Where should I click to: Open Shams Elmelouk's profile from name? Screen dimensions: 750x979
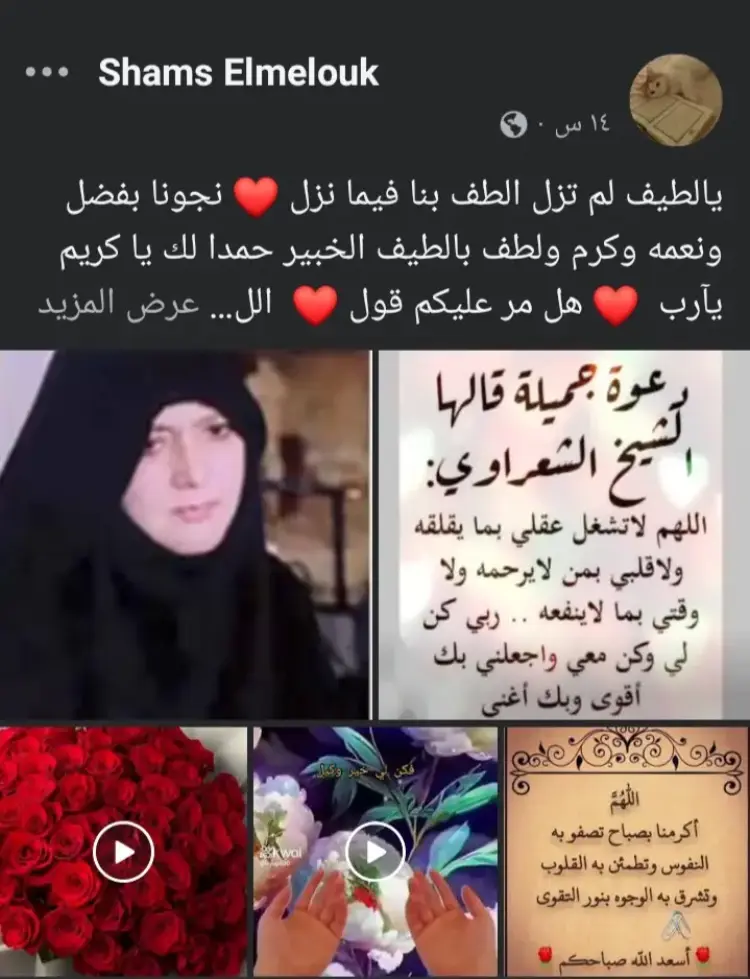(x=238, y=73)
